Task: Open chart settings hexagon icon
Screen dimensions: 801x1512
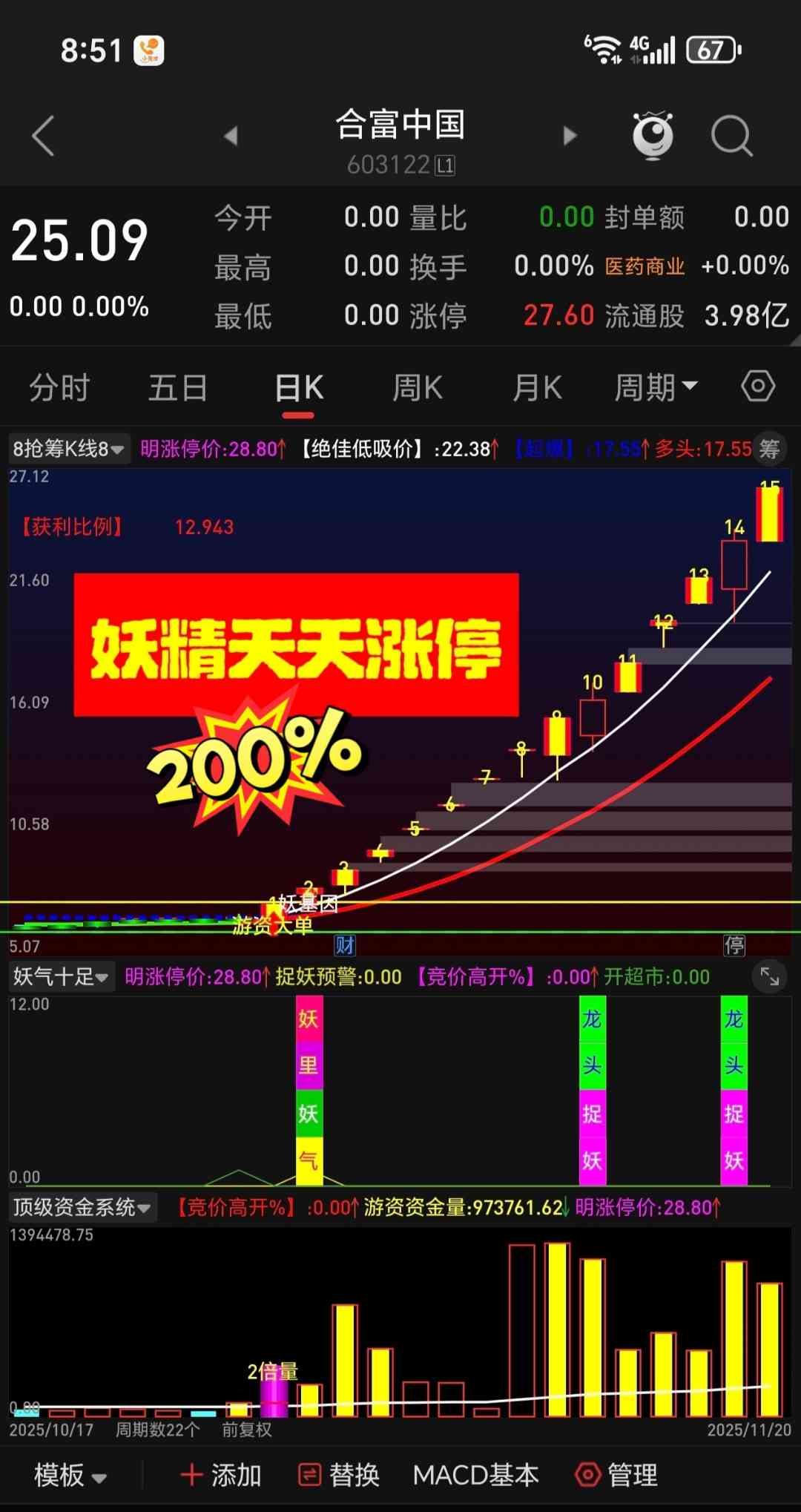Action: (x=758, y=386)
